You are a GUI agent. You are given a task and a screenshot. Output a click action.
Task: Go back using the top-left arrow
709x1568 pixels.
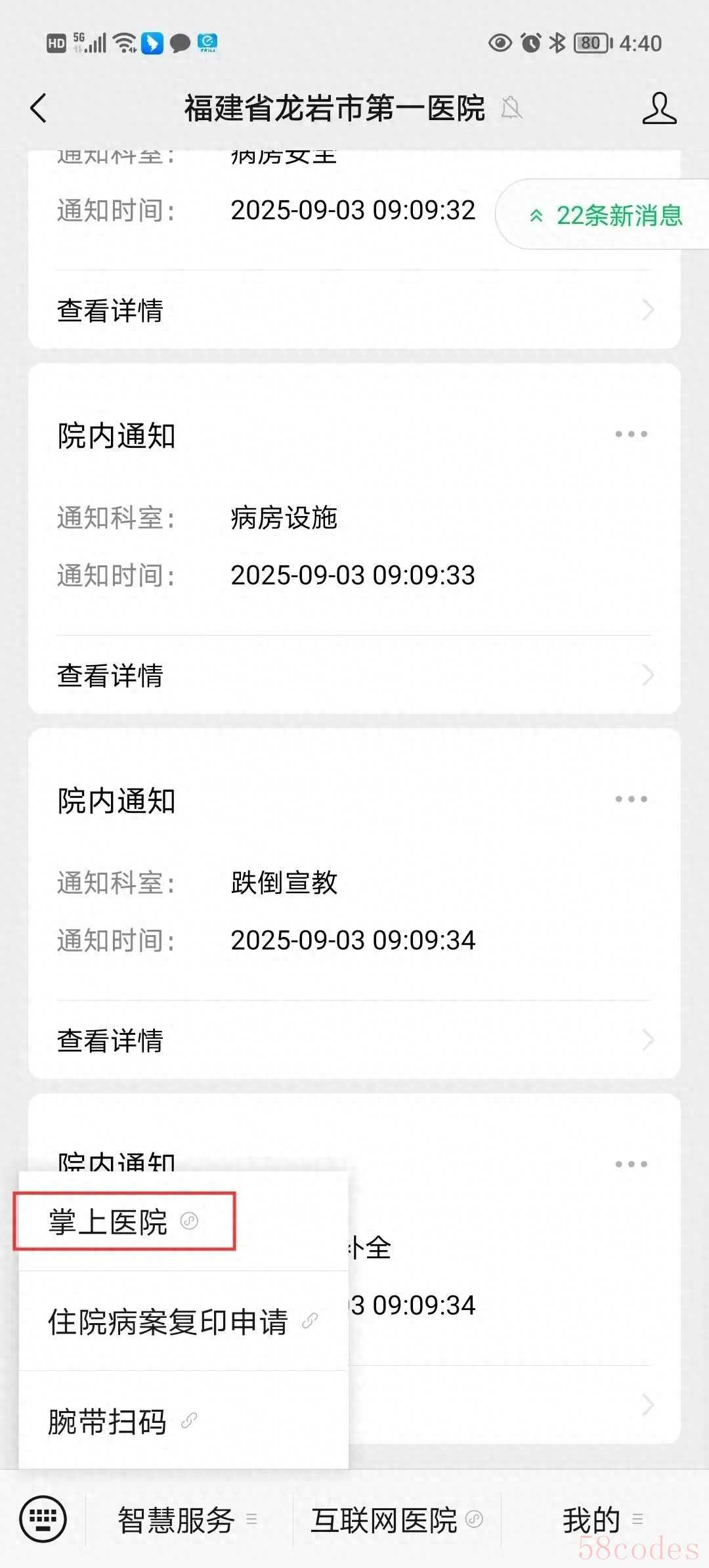click(39, 108)
